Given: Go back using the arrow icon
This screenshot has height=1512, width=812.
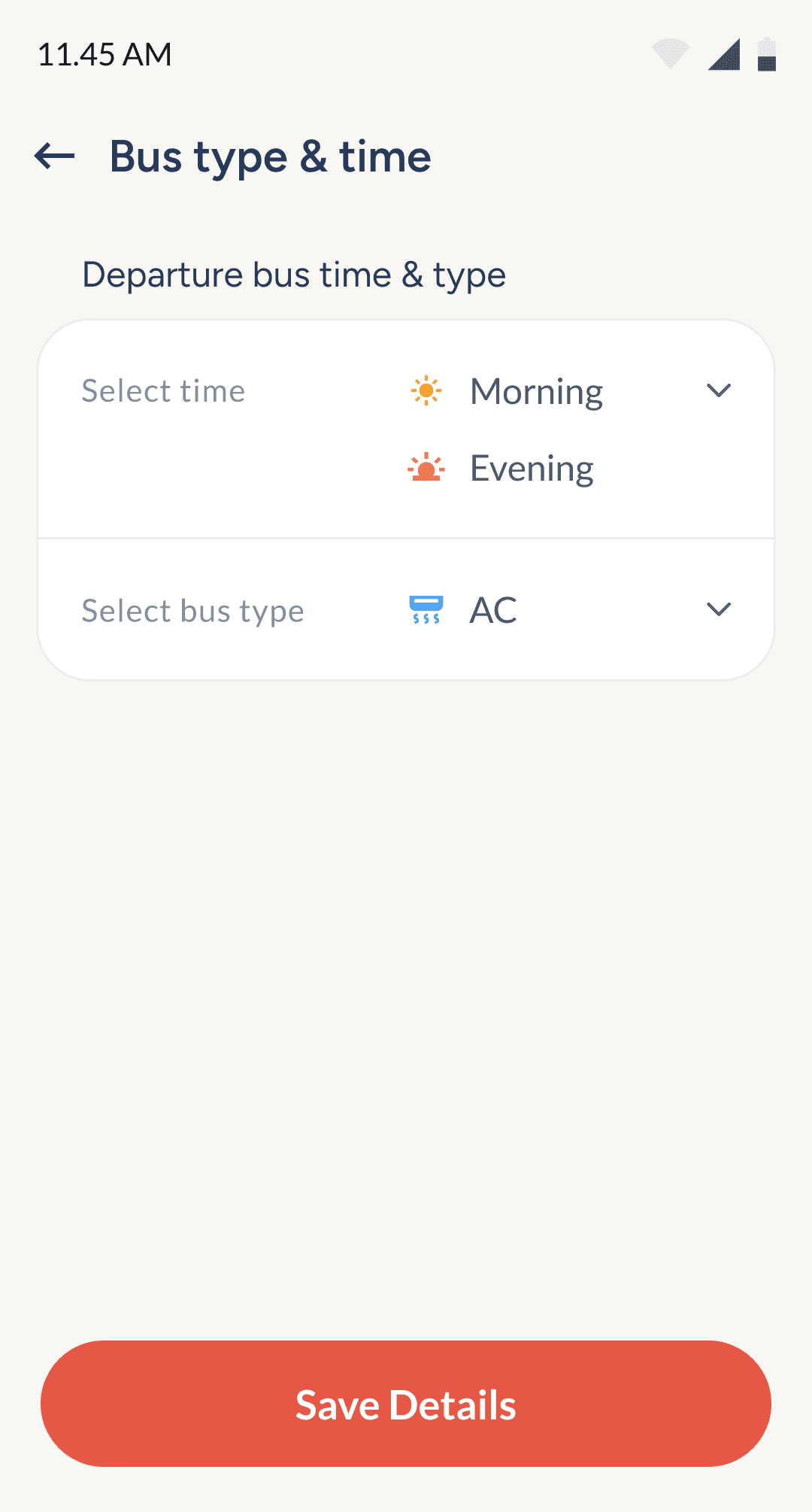Looking at the screenshot, I should pyautogui.click(x=55, y=156).
